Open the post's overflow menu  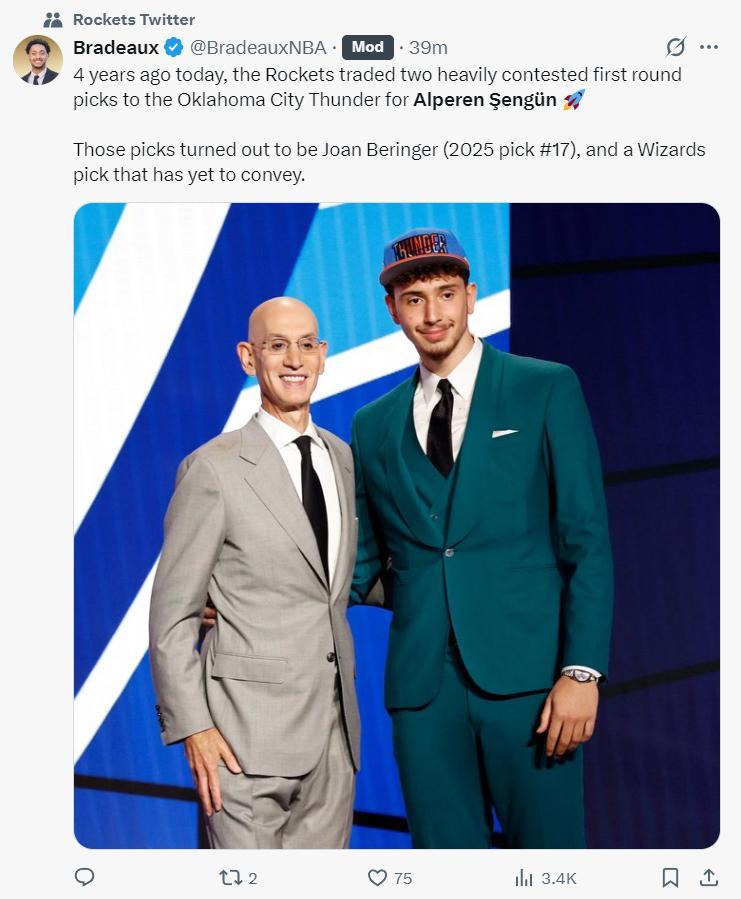click(x=709, y=47)
